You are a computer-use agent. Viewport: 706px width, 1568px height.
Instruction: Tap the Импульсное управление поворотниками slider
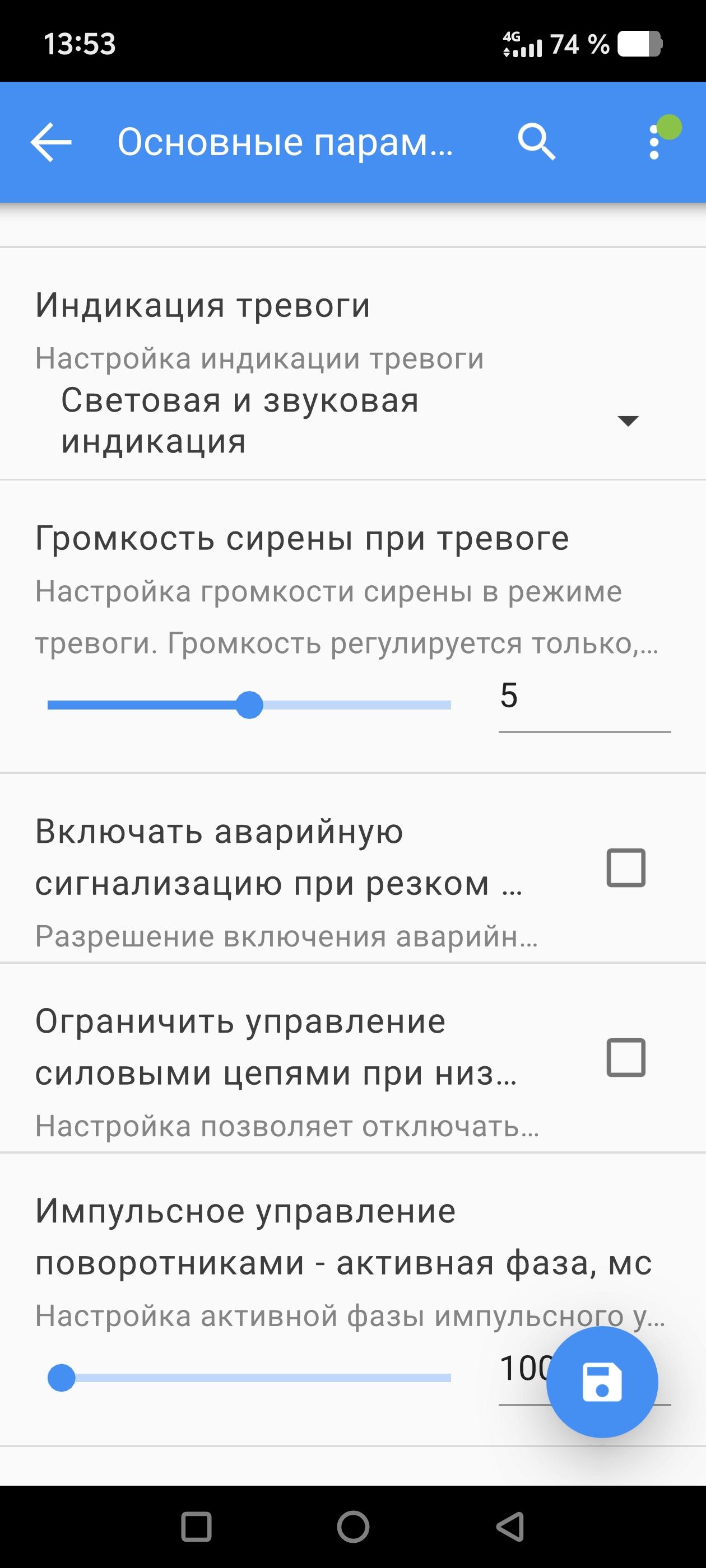[249, 1378]
